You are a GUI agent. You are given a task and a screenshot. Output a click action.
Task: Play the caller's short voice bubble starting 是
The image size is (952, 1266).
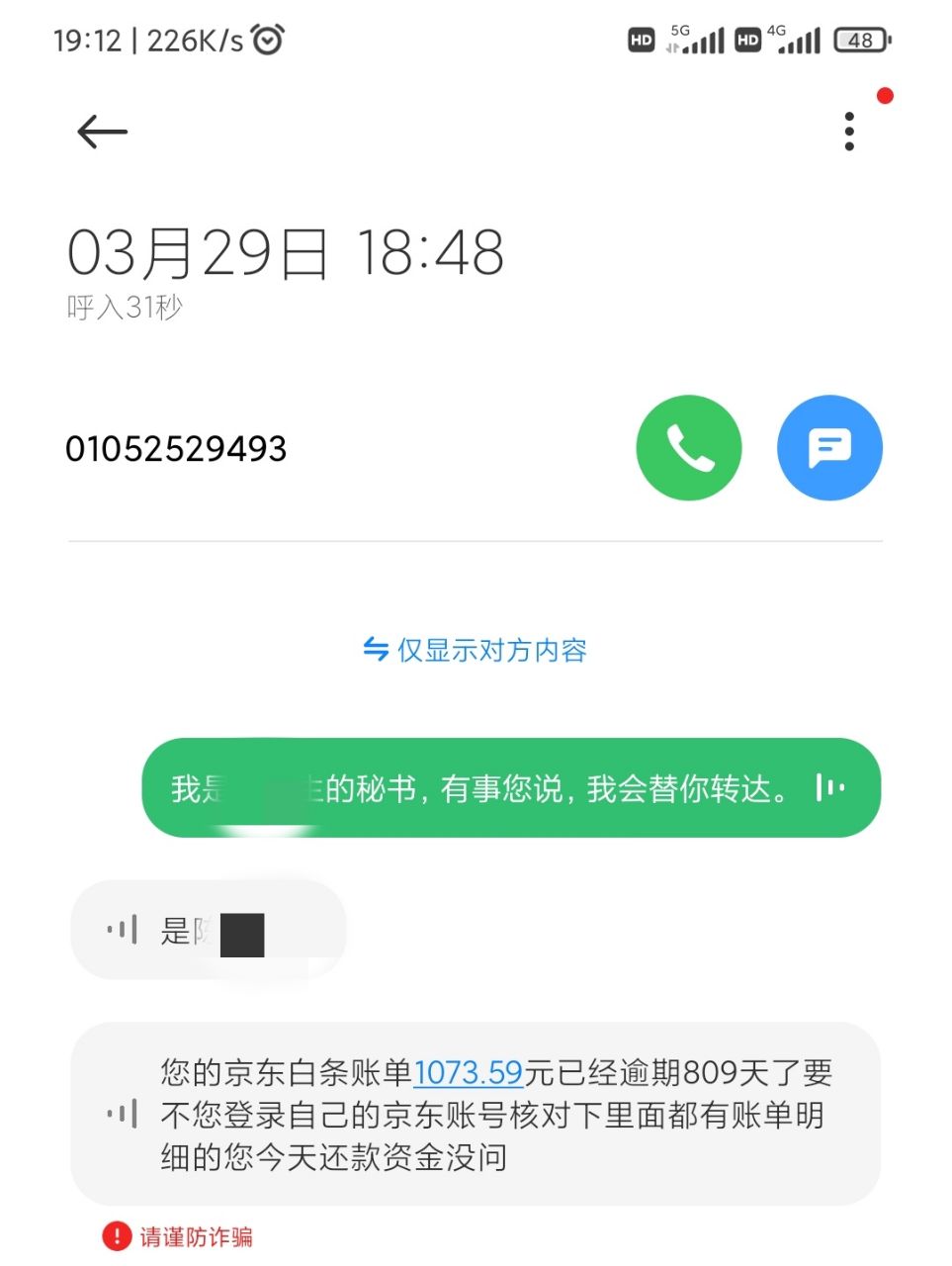coord(123,930)
